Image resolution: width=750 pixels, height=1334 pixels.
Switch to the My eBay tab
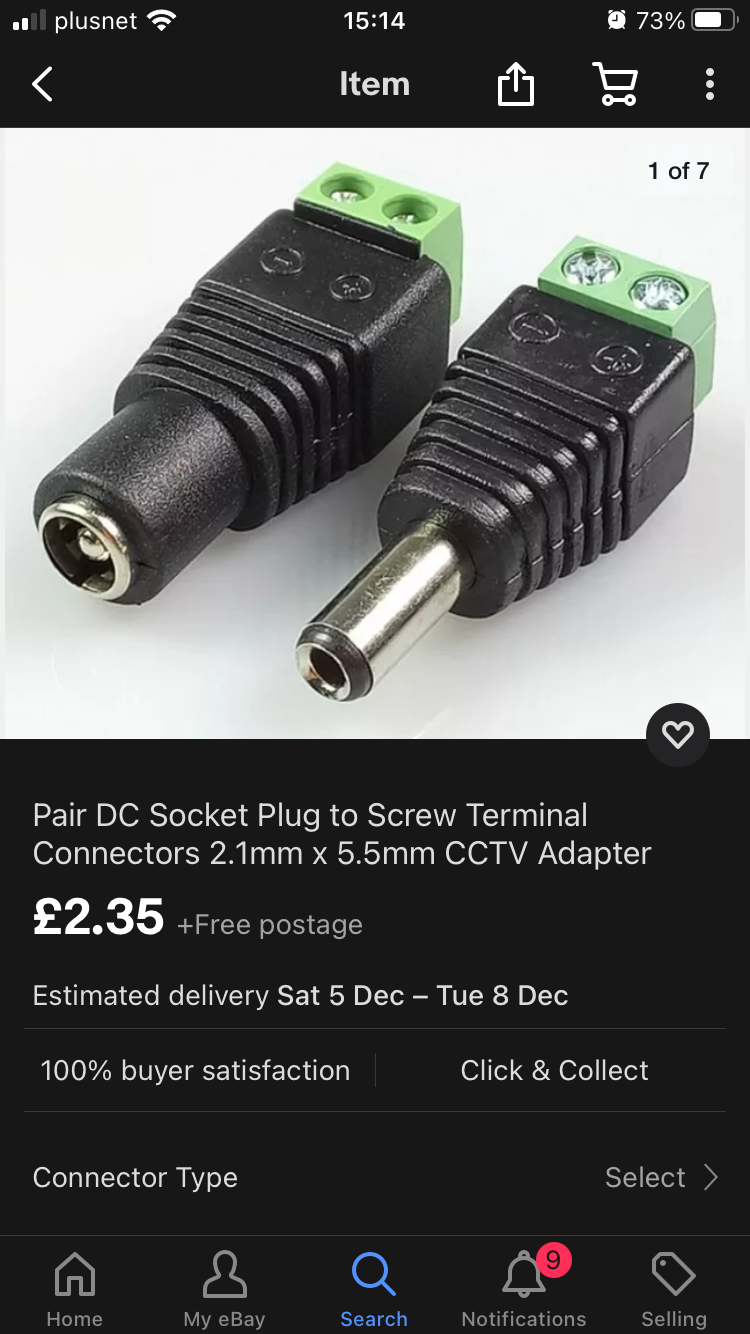tap(224, 1290)
